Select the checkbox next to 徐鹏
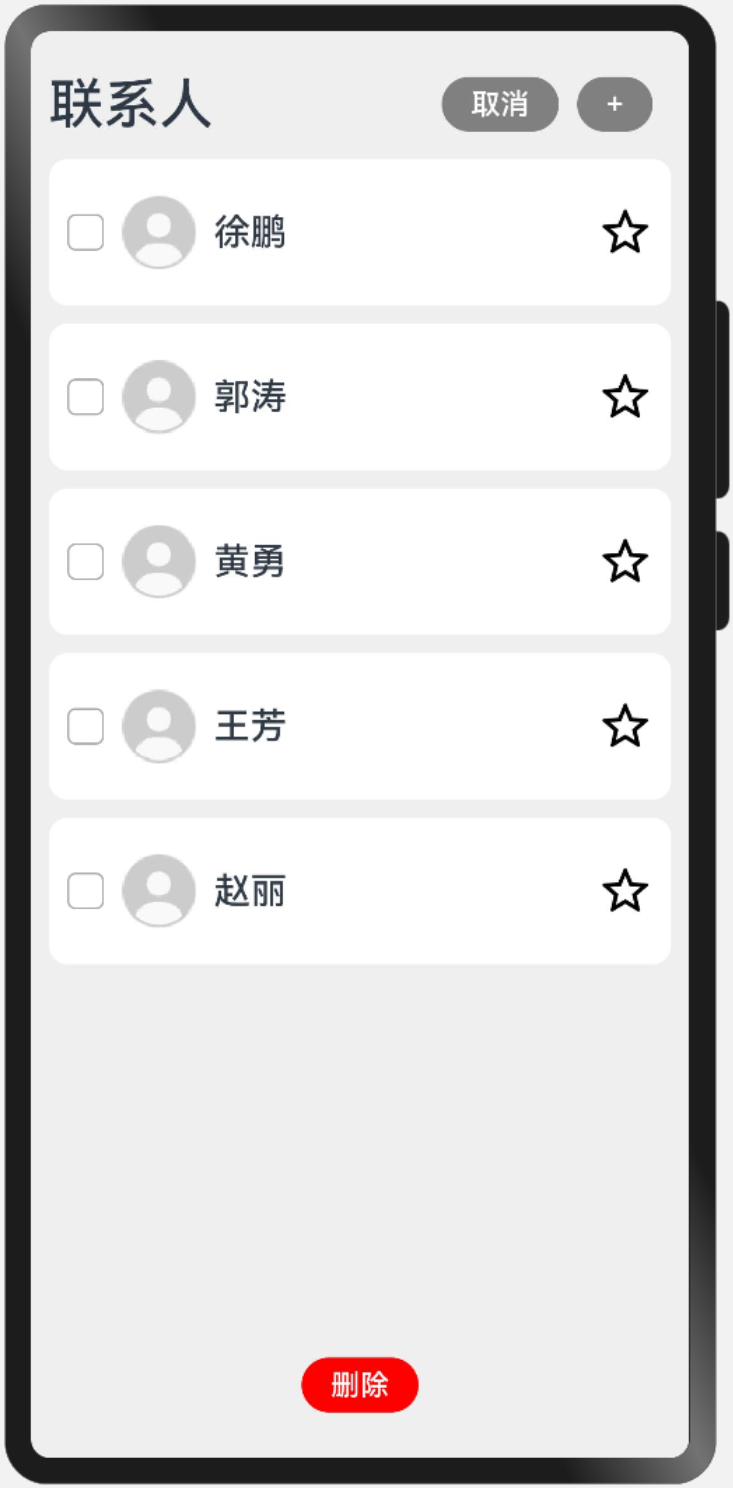The height and width of the screenshot is (1488, 733). (86, 232)
